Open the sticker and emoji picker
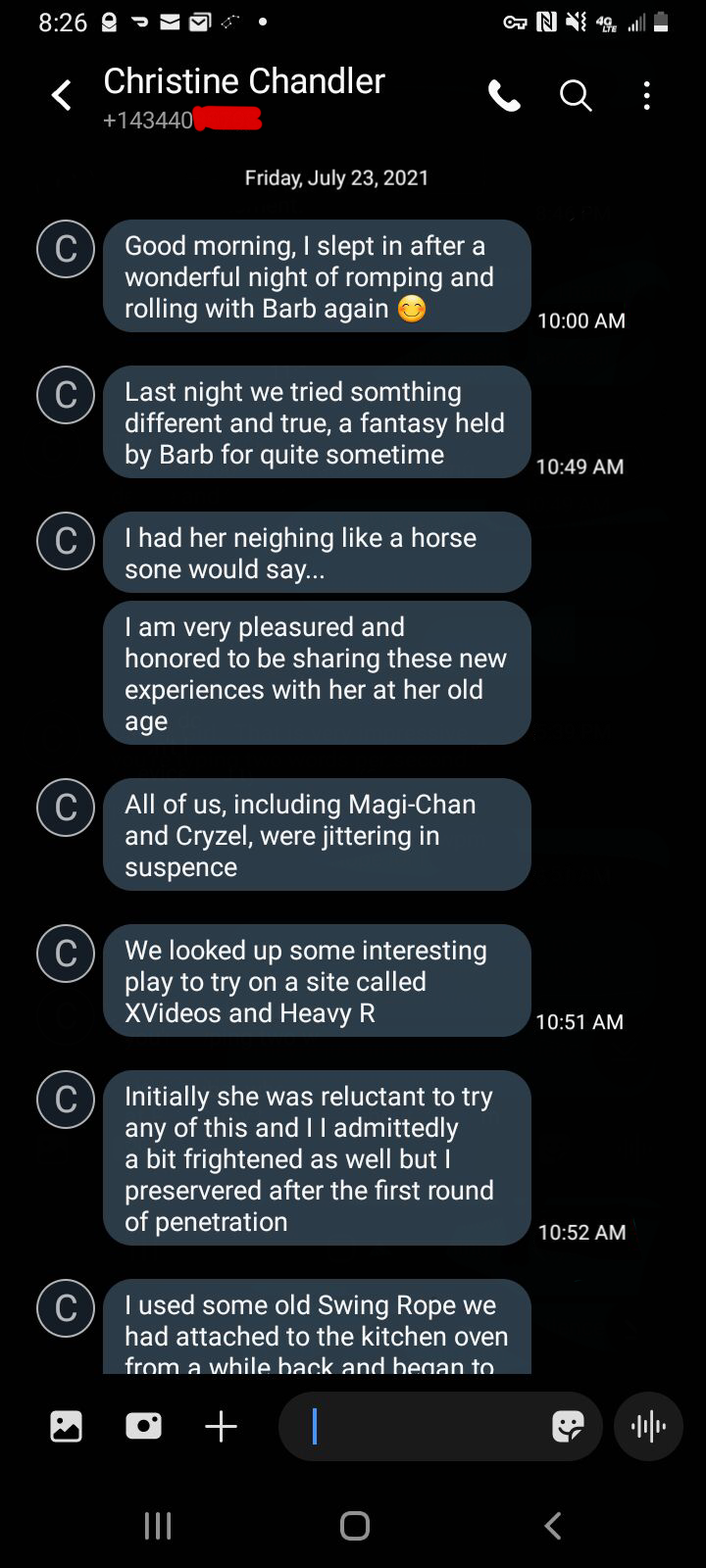 pyautogui.click(x=568, y=1426)
